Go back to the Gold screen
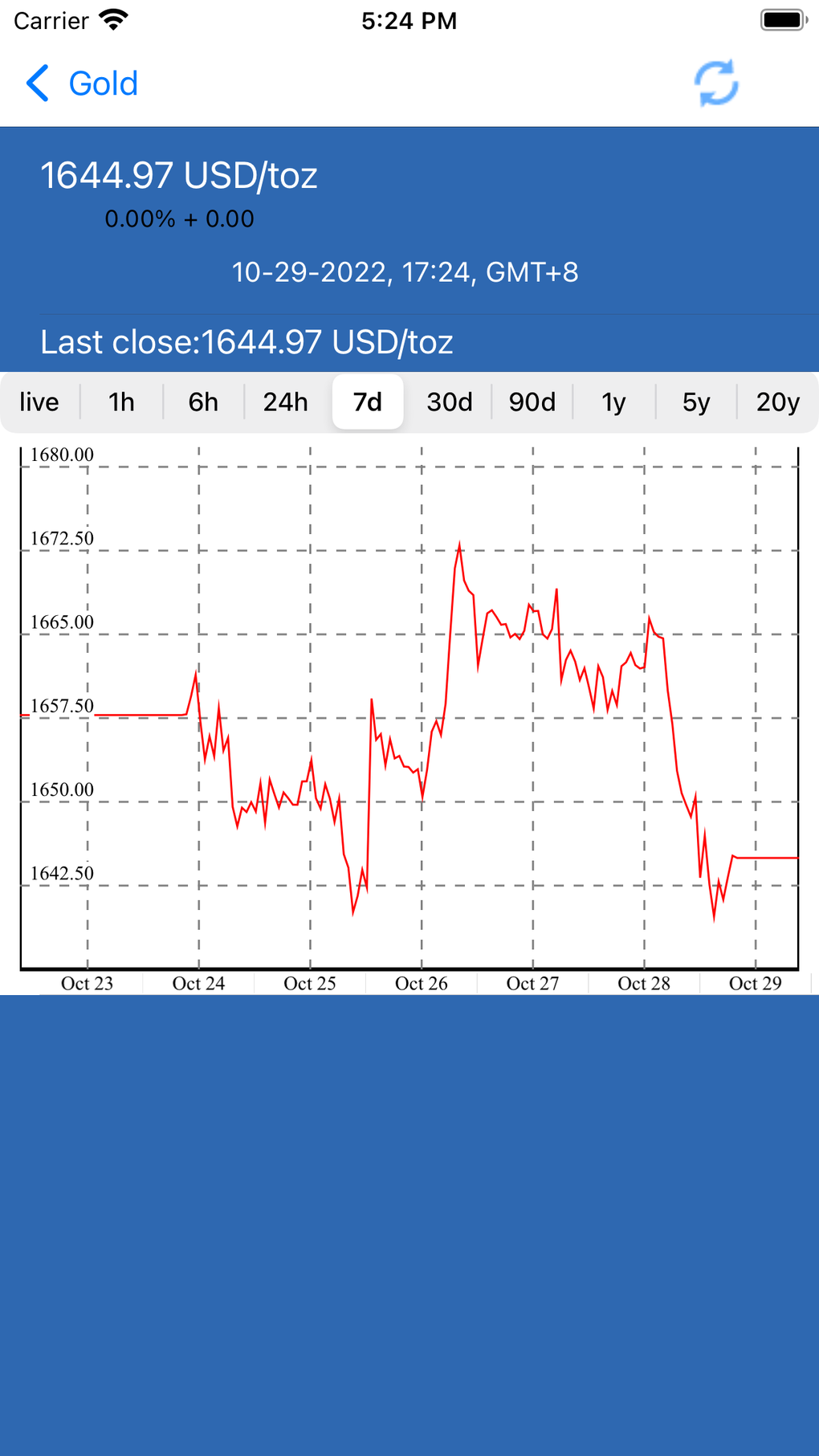This screenshot has width=819, height=1456. pyautogui.click(x=81, y=84)
